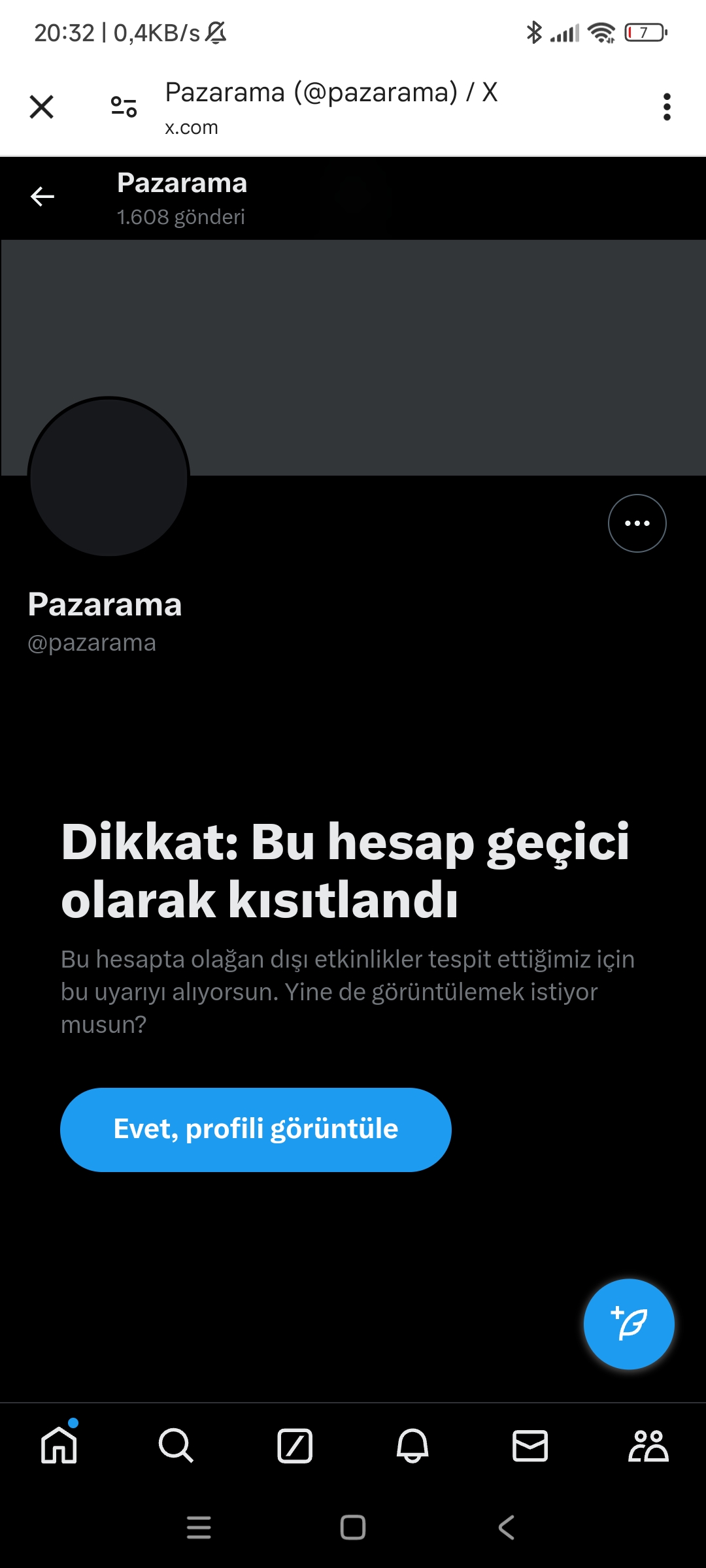Open the browser three-dot overflow menu

pyautogui.click(x=667, y=106)
